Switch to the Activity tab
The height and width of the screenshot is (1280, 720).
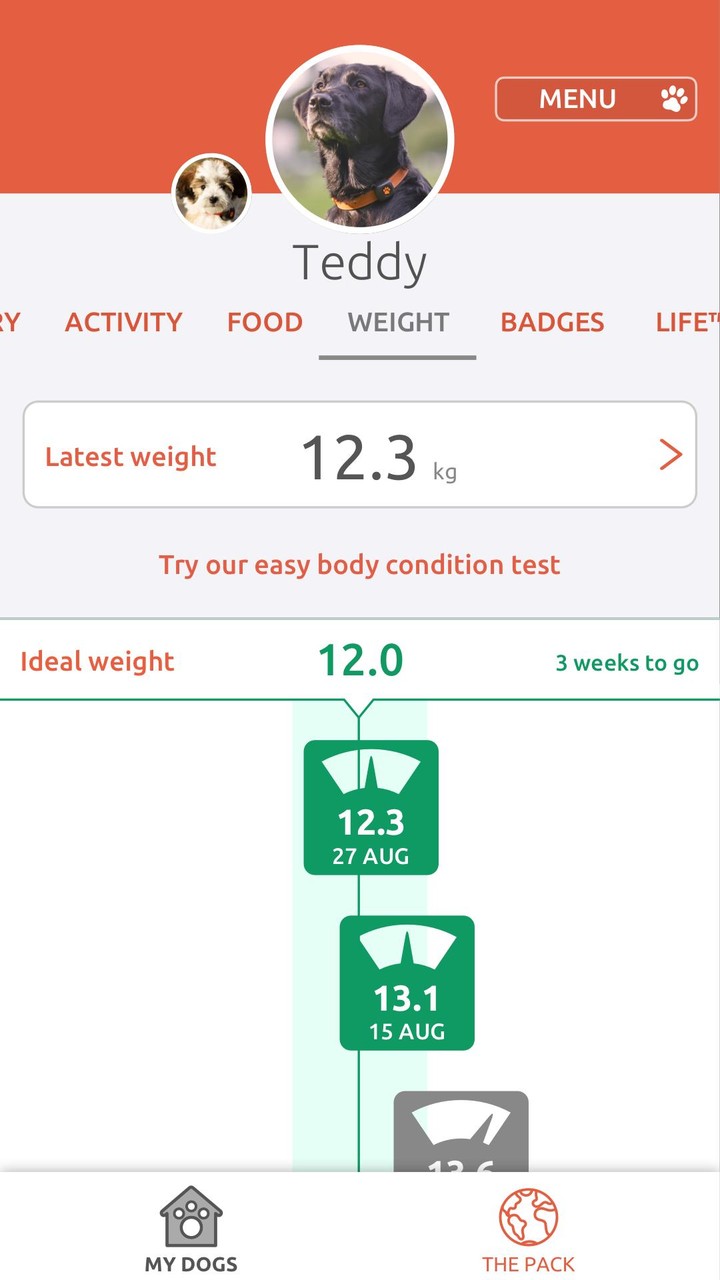coord(123,322)
